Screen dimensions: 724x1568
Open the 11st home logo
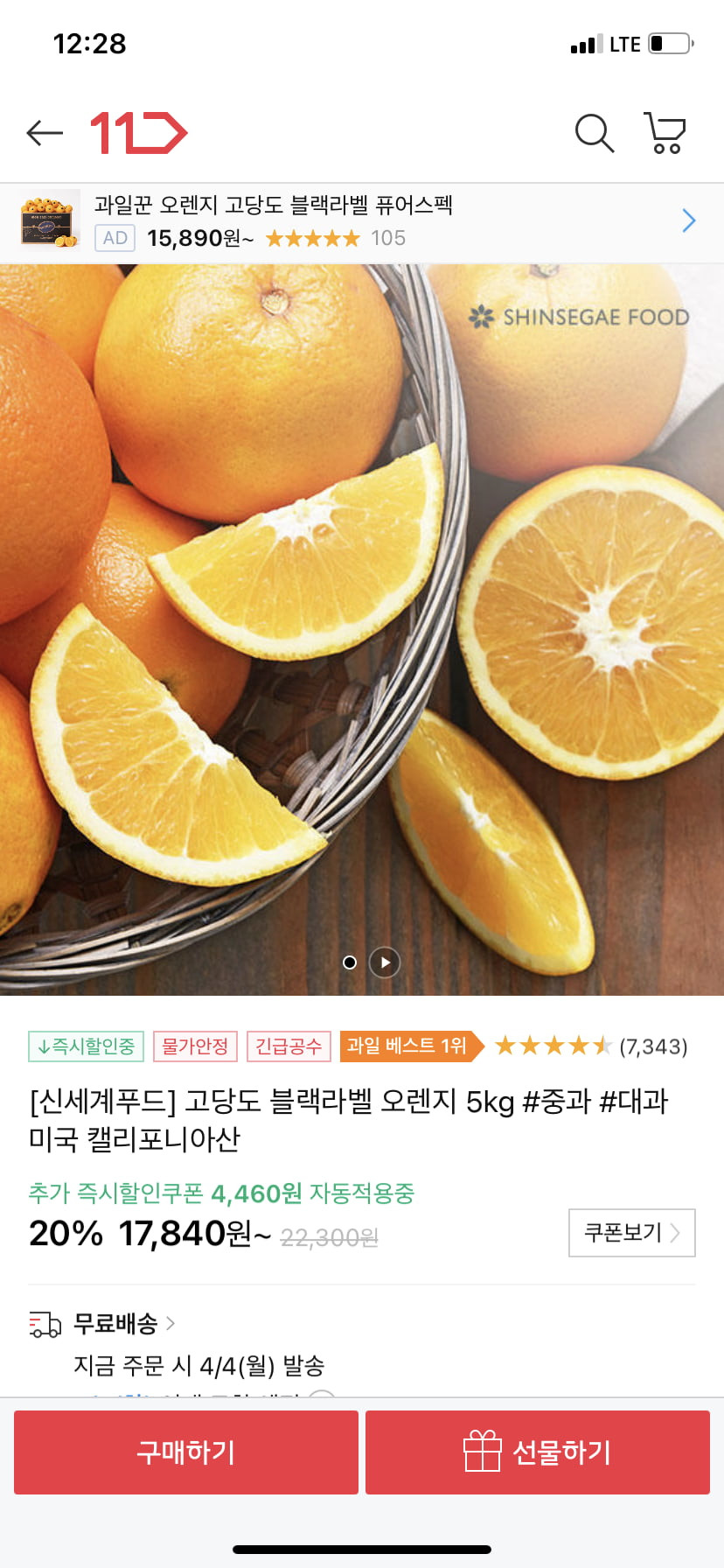click(x=139, y=133)
